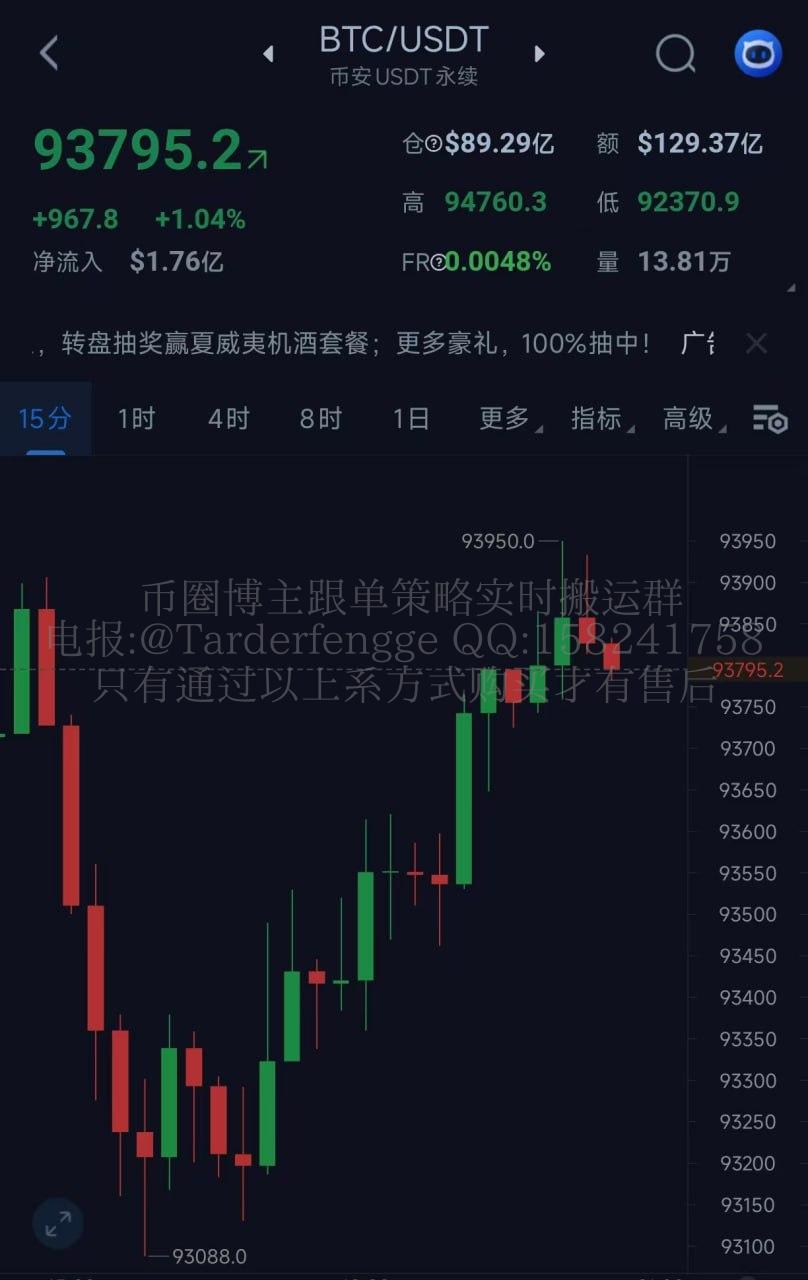The image size is (808, 1280).
Task: Go back to the previous screen
Action: [x=49, y=53]
